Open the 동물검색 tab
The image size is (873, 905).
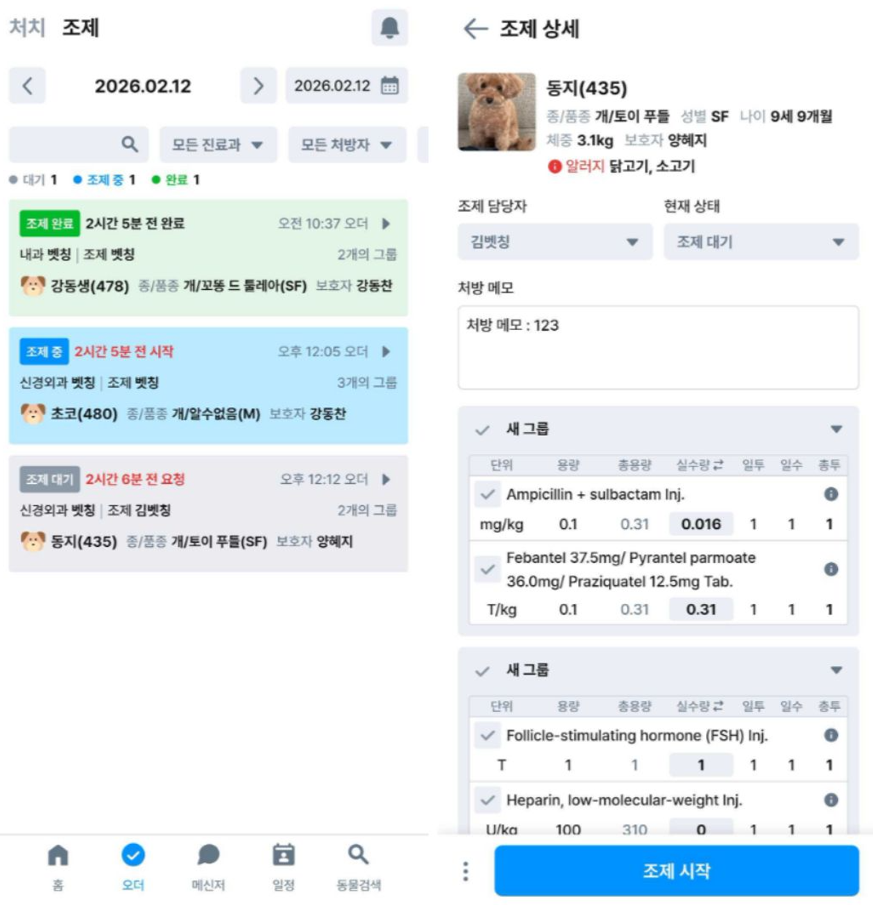[358, 866]
